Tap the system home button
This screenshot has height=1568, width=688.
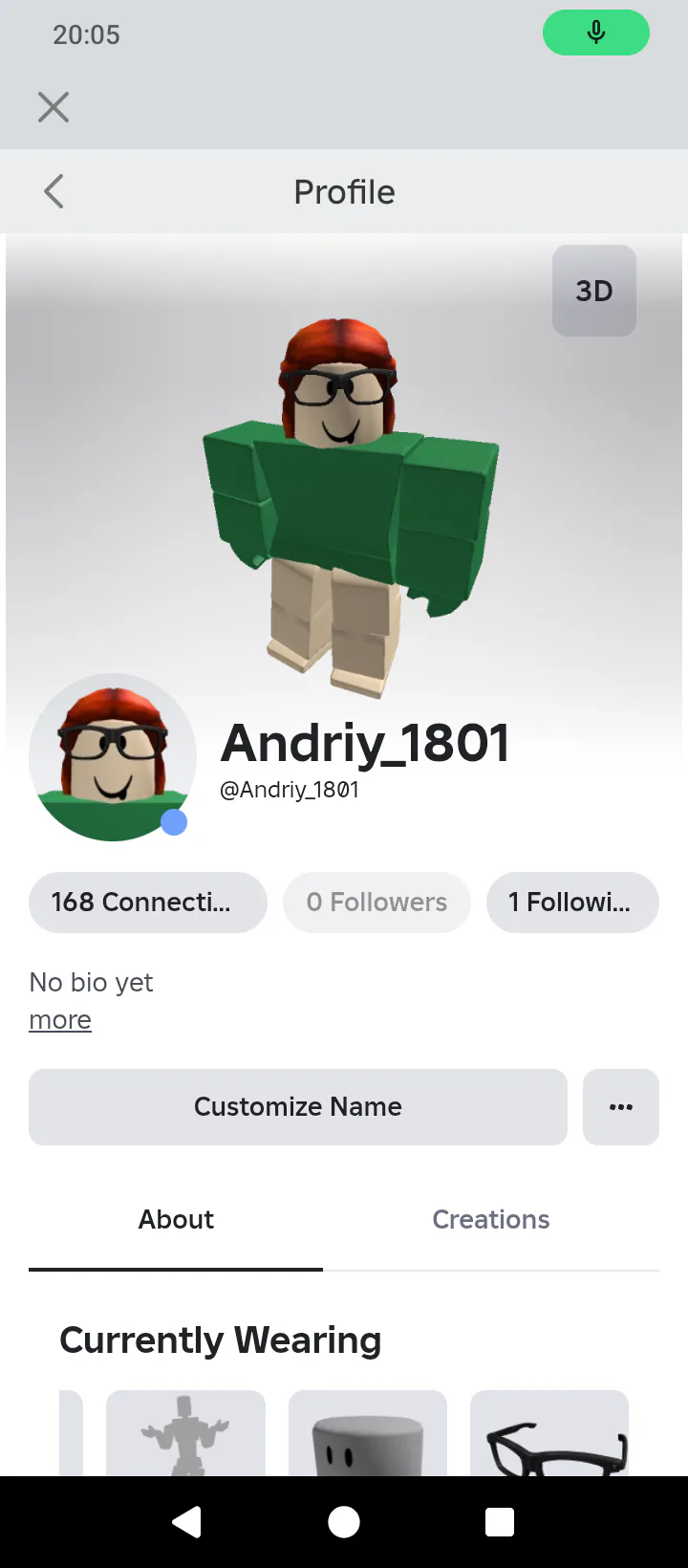click(344, 1522)
